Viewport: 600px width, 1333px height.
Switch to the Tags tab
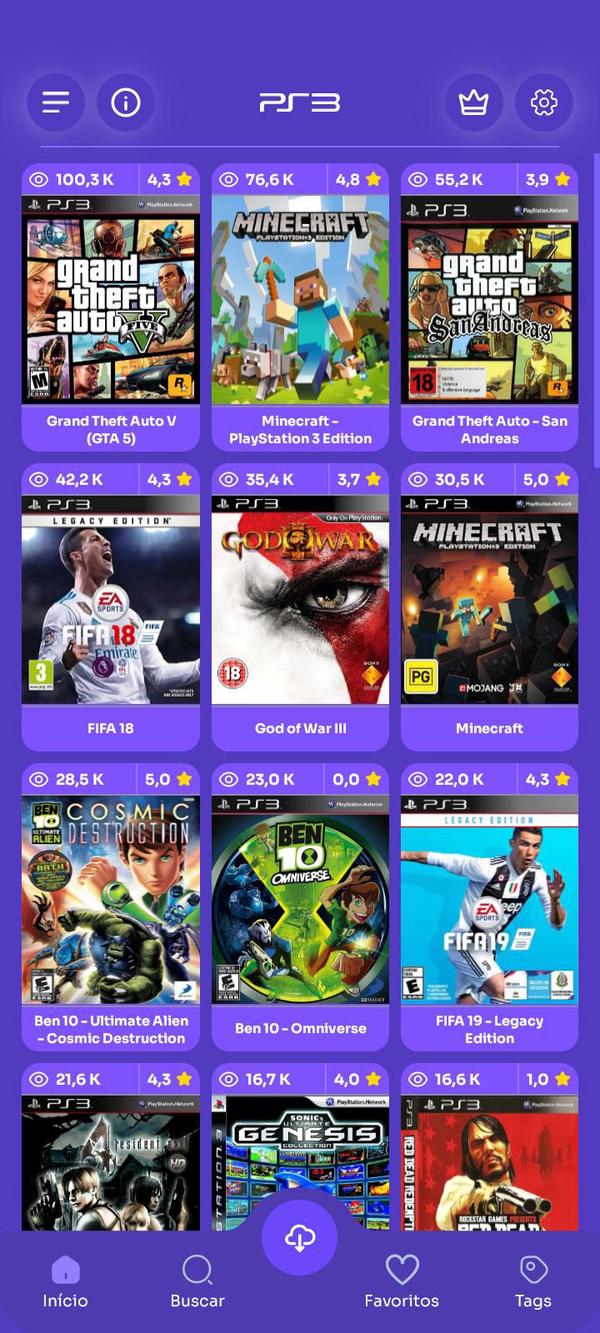(533, 1282)
